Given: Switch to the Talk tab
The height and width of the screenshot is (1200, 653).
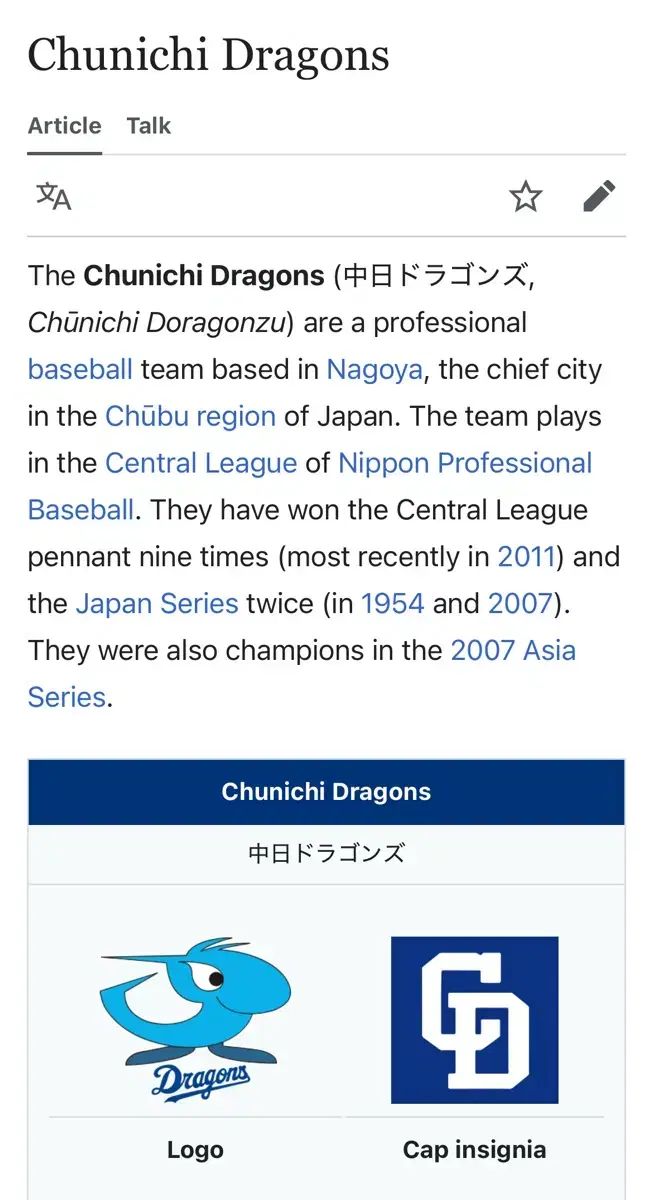Looking at the screenshot, I should [148, 126].
